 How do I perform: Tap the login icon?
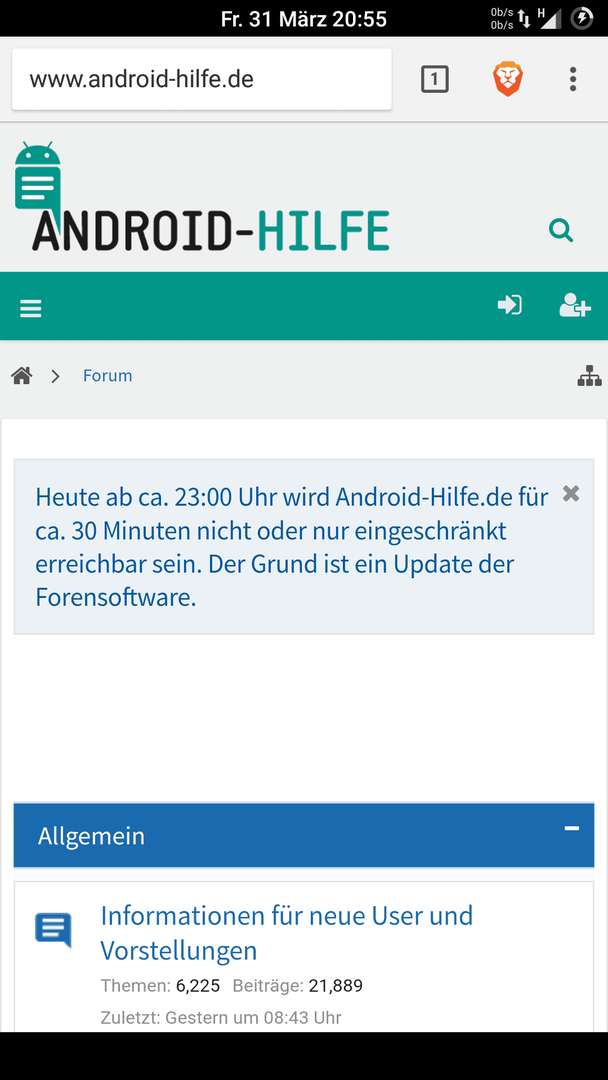point(510,305)
